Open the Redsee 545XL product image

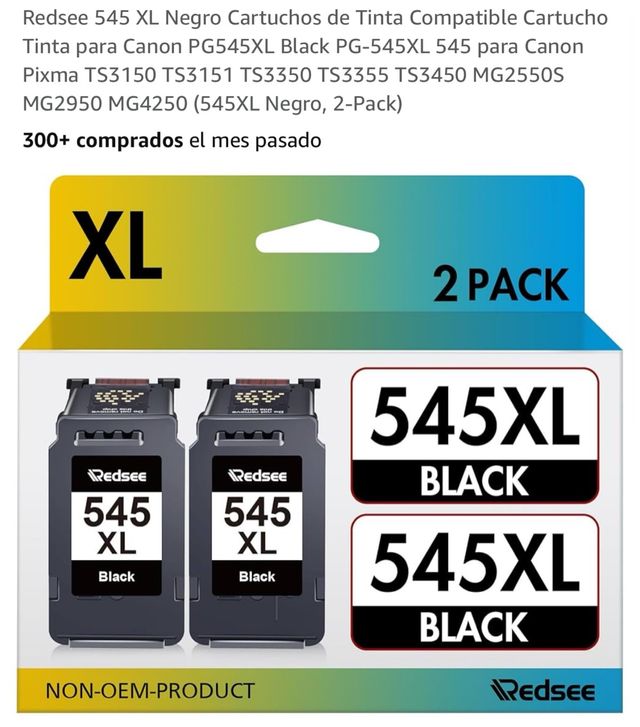pyautogui.click(x=319, y=440)
